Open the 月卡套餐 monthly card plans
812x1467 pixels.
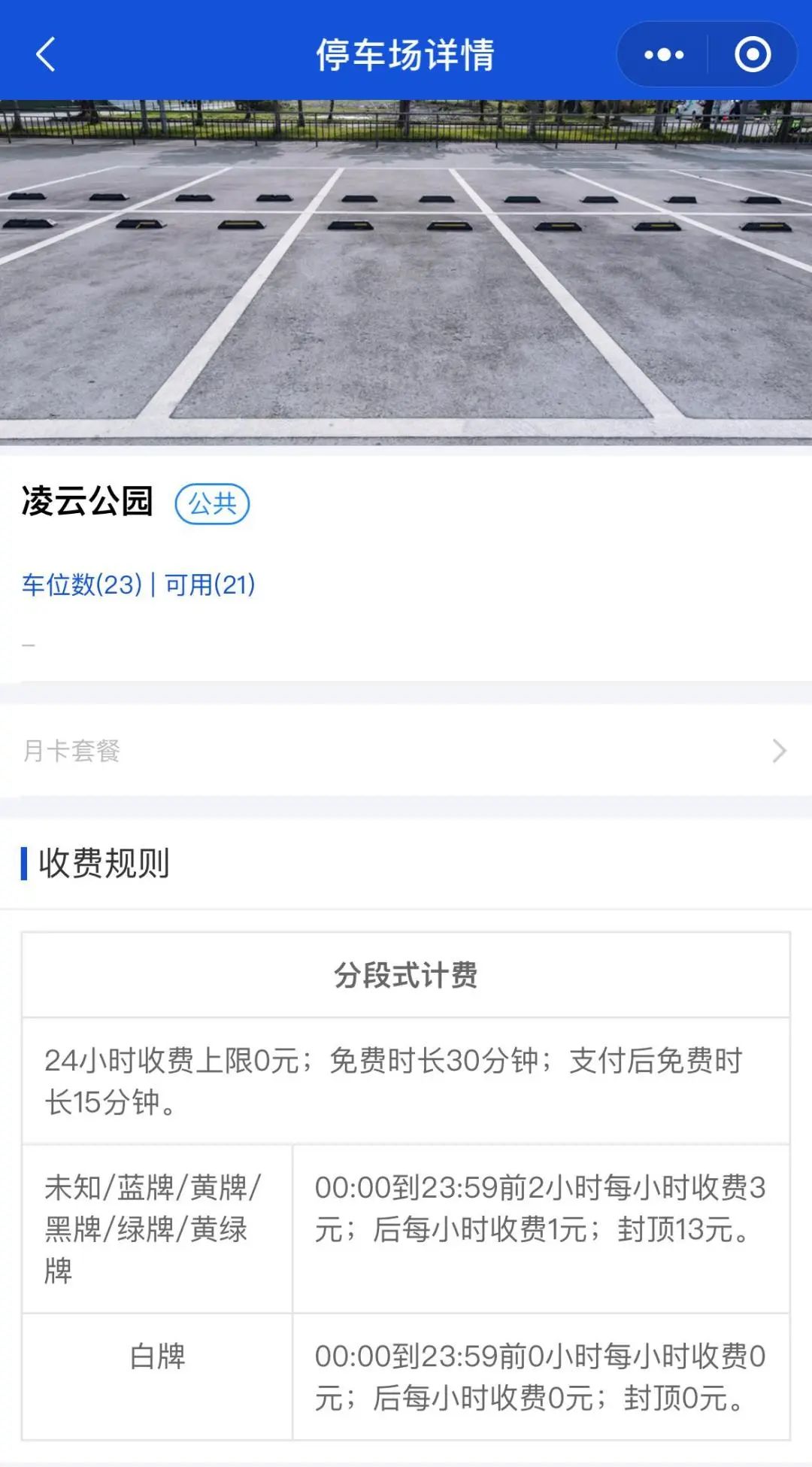406,751
